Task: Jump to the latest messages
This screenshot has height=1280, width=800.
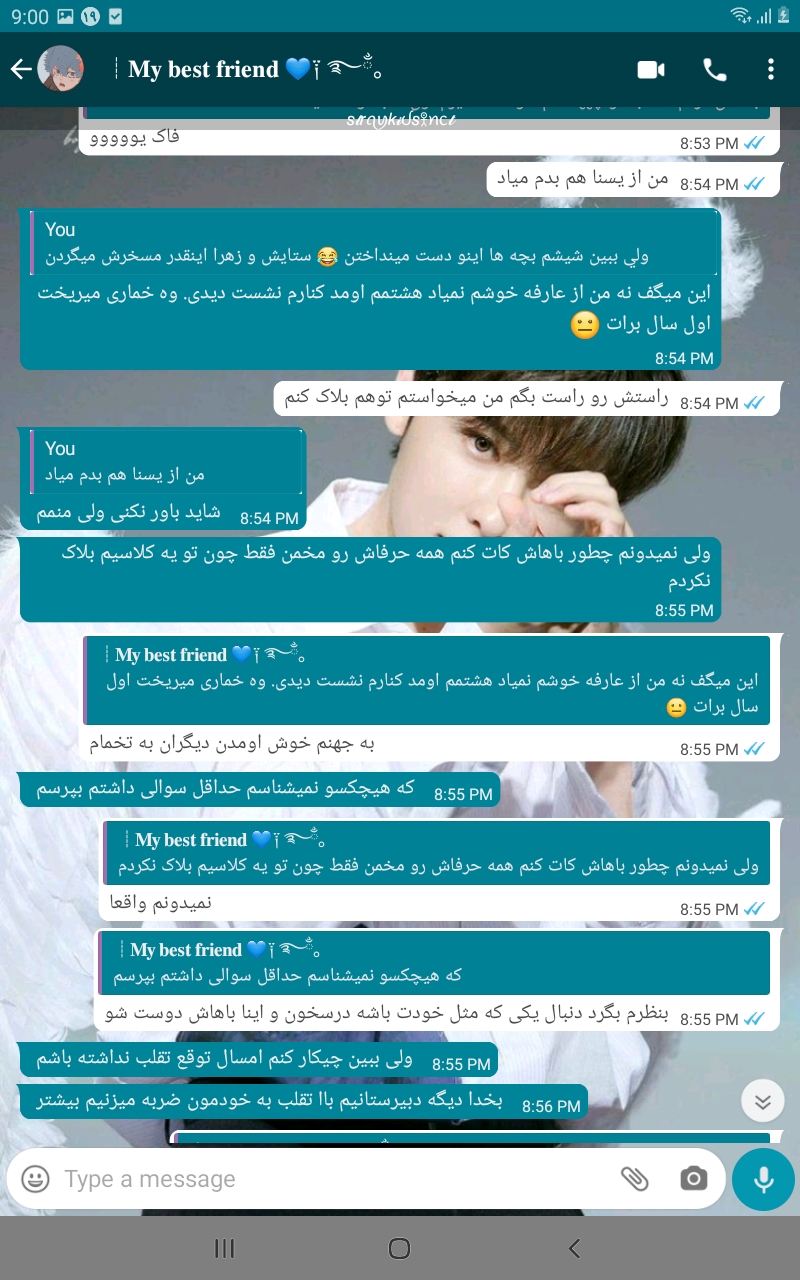Action: pos(763,1101)
